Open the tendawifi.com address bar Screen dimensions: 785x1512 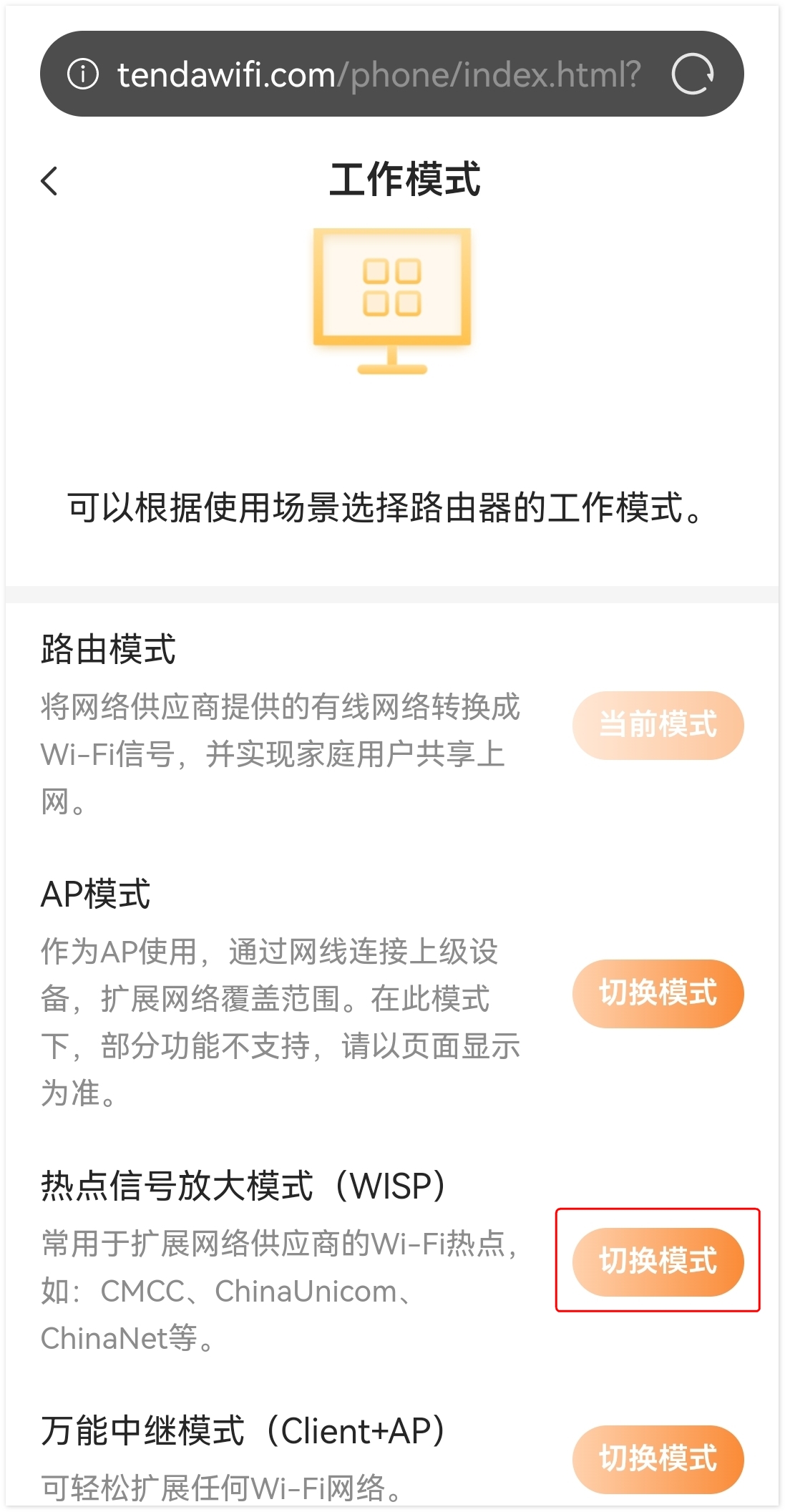click(x=379, y=74)
